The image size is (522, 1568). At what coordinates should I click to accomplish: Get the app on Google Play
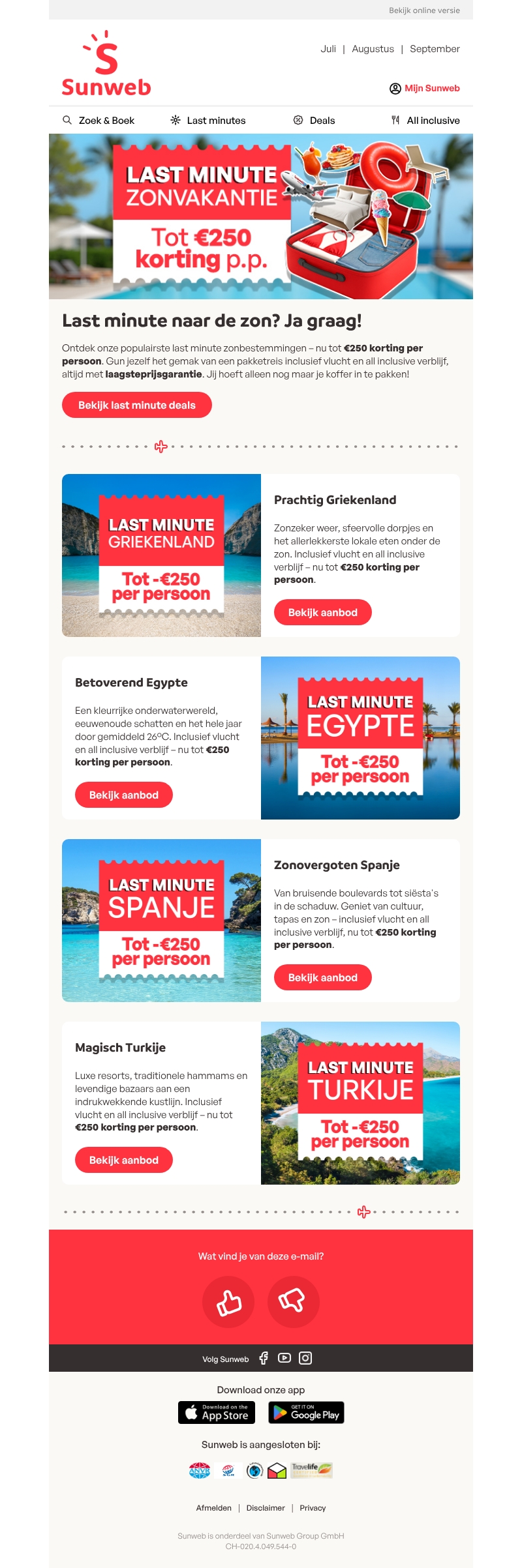click(306, 1412)
